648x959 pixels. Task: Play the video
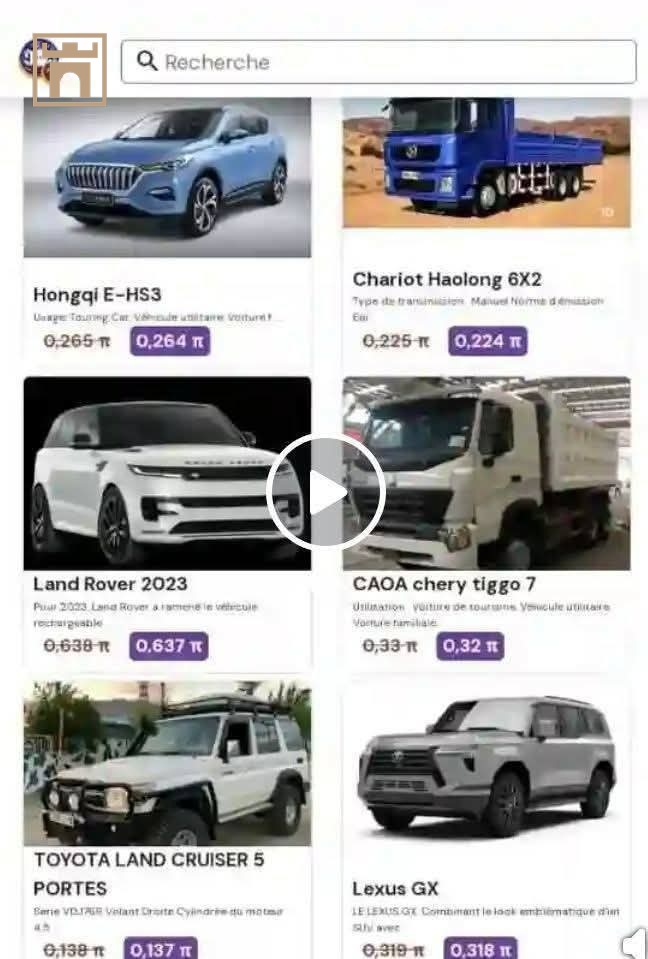pos(325,492)
